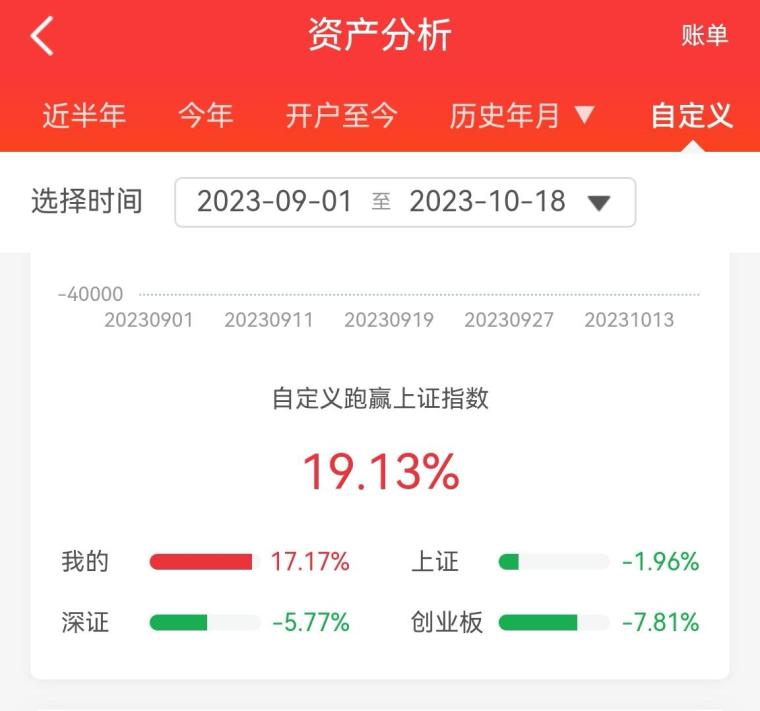Open the 账单 page
Image resolution: width=760 pixels, height=711 pixels.
pos(705,36)
